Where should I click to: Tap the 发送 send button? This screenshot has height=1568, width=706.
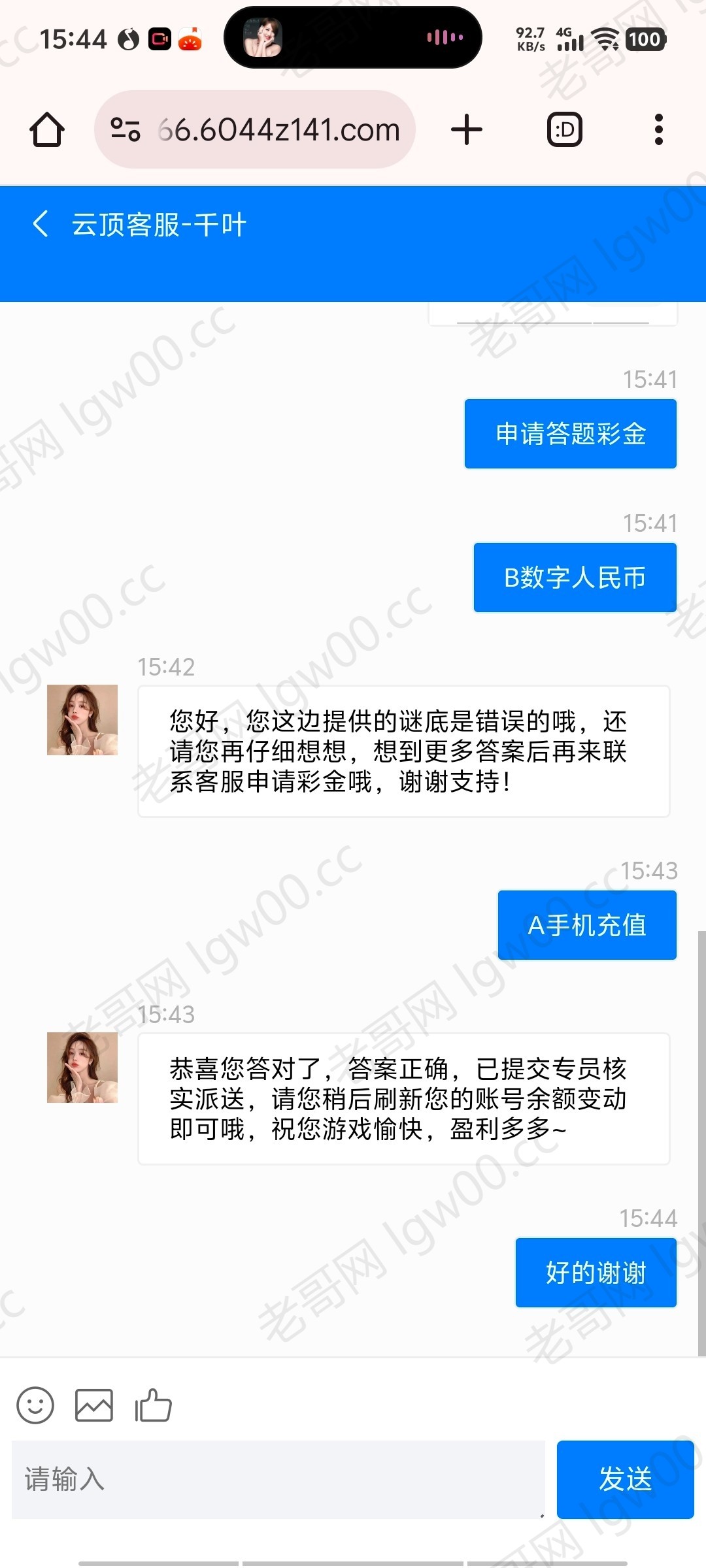point(625,1479)
